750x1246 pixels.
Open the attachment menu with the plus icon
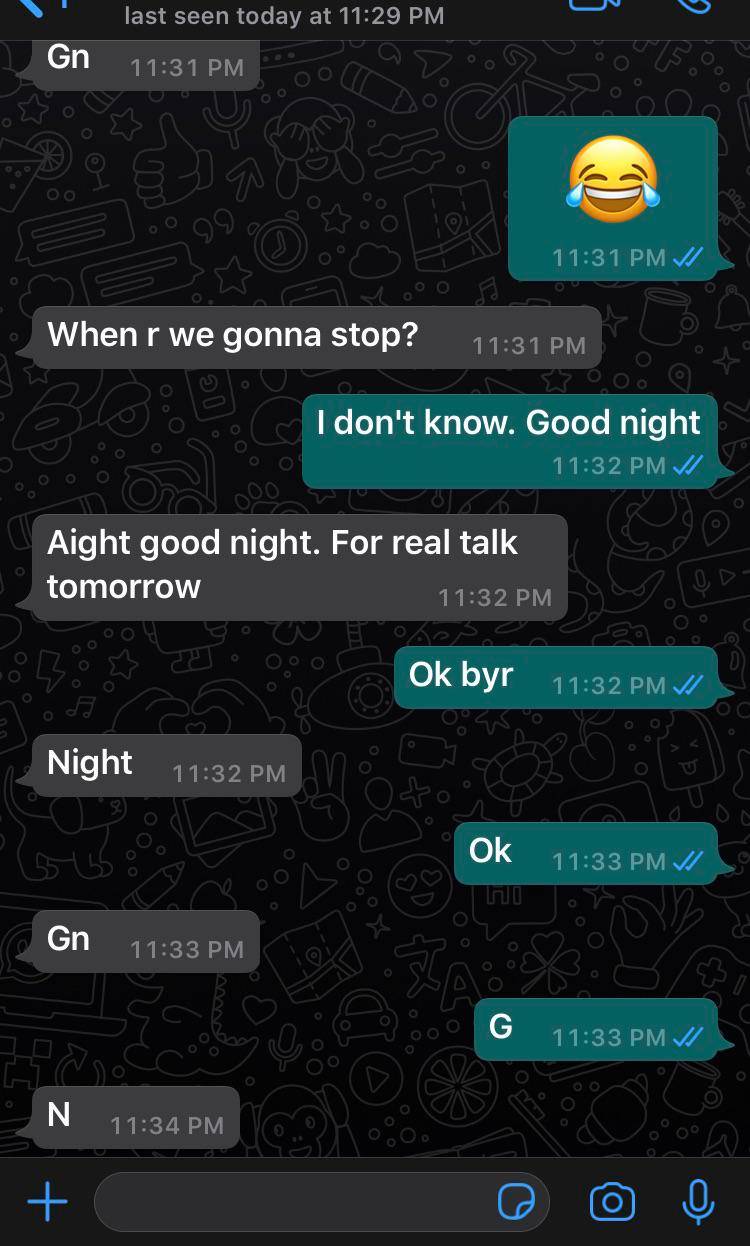(x=46, y=1201)
